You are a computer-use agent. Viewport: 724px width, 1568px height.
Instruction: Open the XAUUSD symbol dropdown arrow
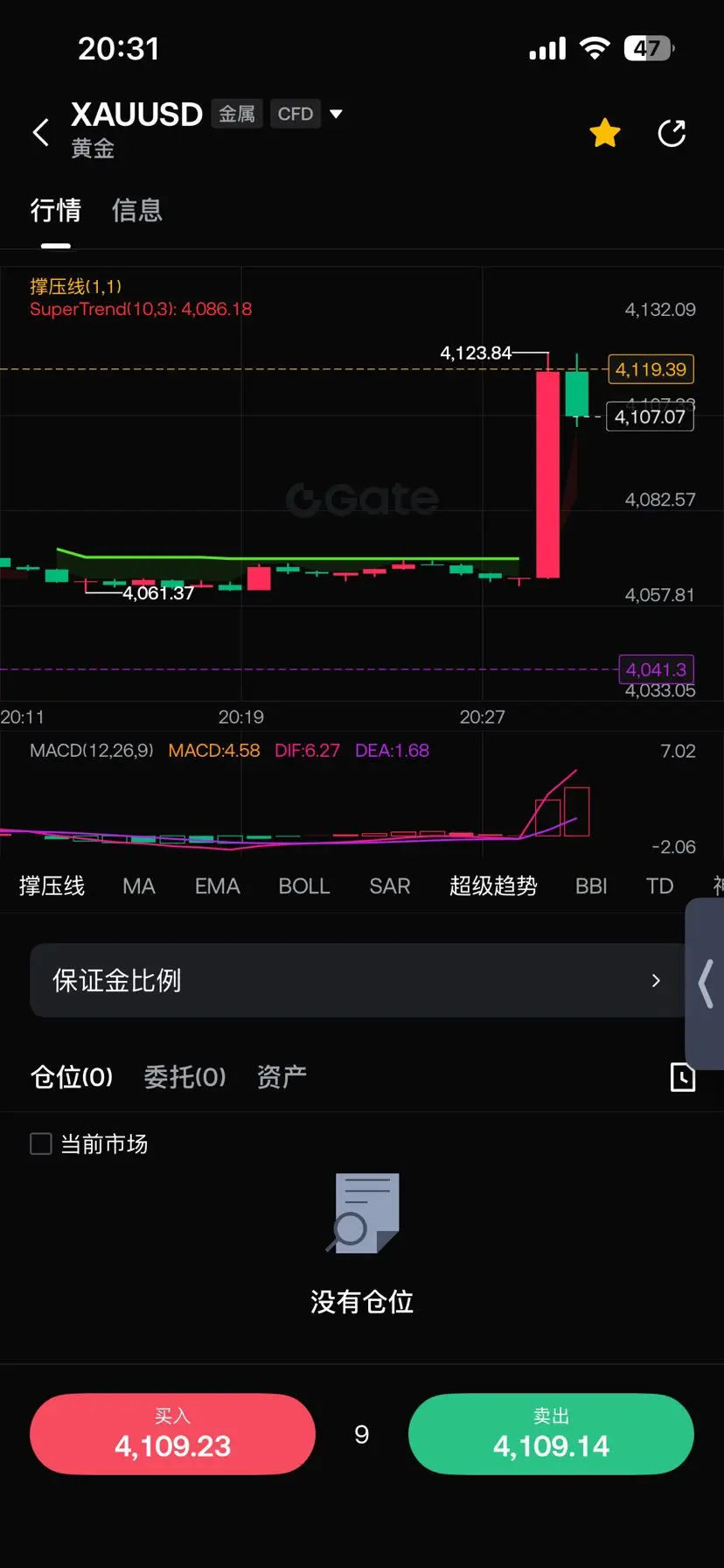(x=336, y=114)
